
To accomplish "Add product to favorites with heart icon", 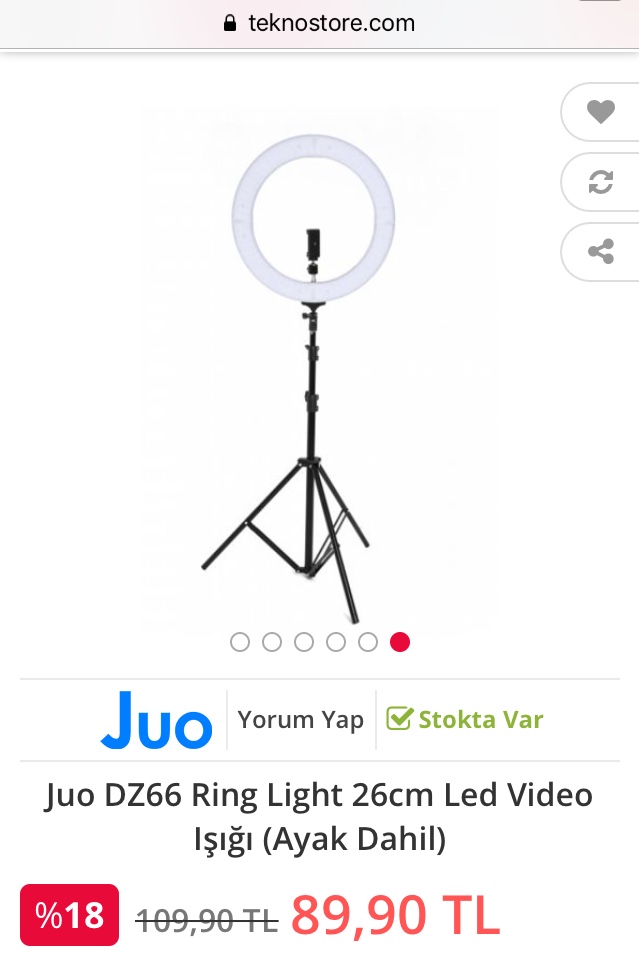I will point(600,112).
